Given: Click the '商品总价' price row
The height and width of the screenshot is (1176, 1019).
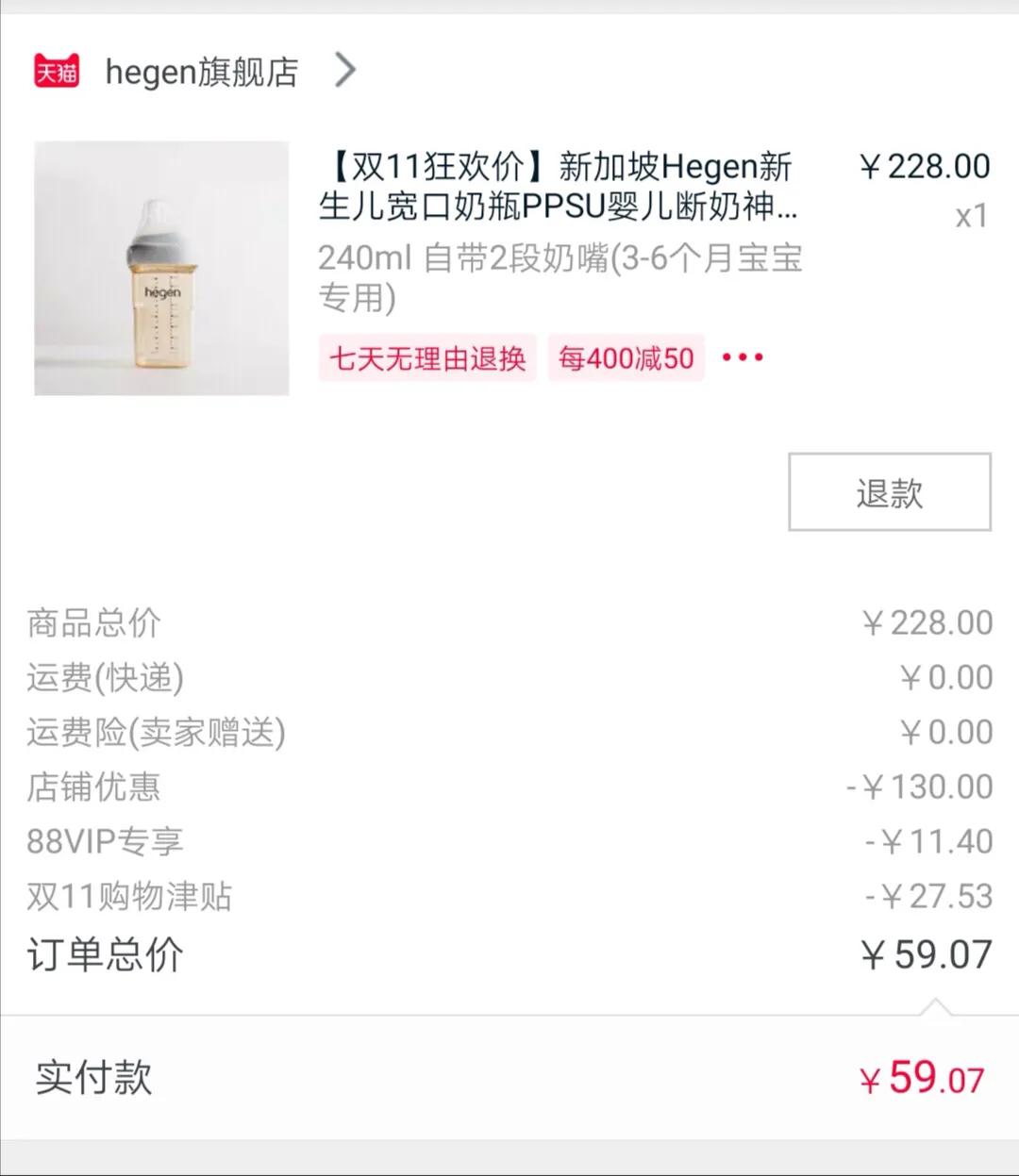Looking at the screenshot, I should pyautogui.click(x=92, y=622).
